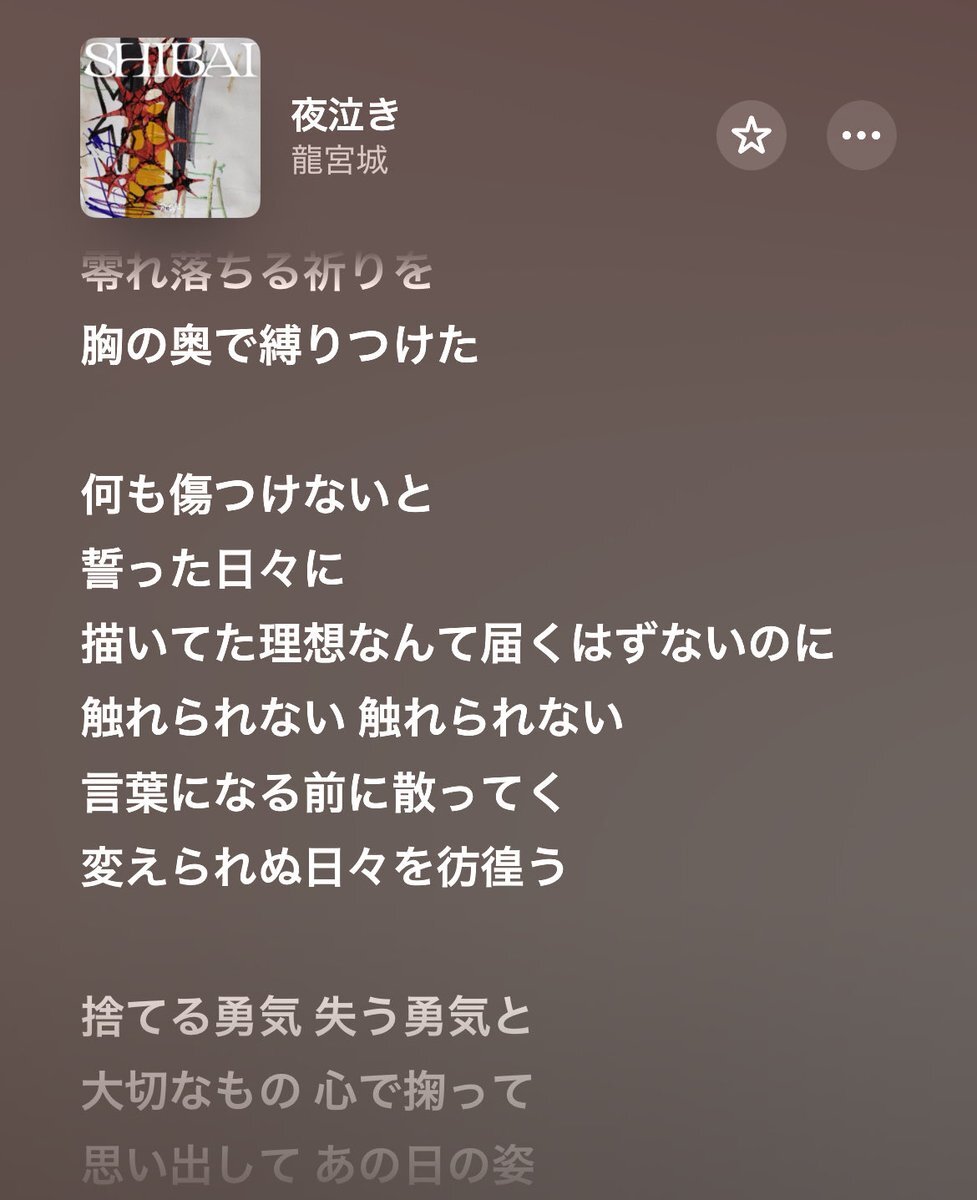The width and height of the screenshot is (977, 1200).
Task: Seek to the lyric 言葉になる前に散ってく
Action: pos(324,792)
